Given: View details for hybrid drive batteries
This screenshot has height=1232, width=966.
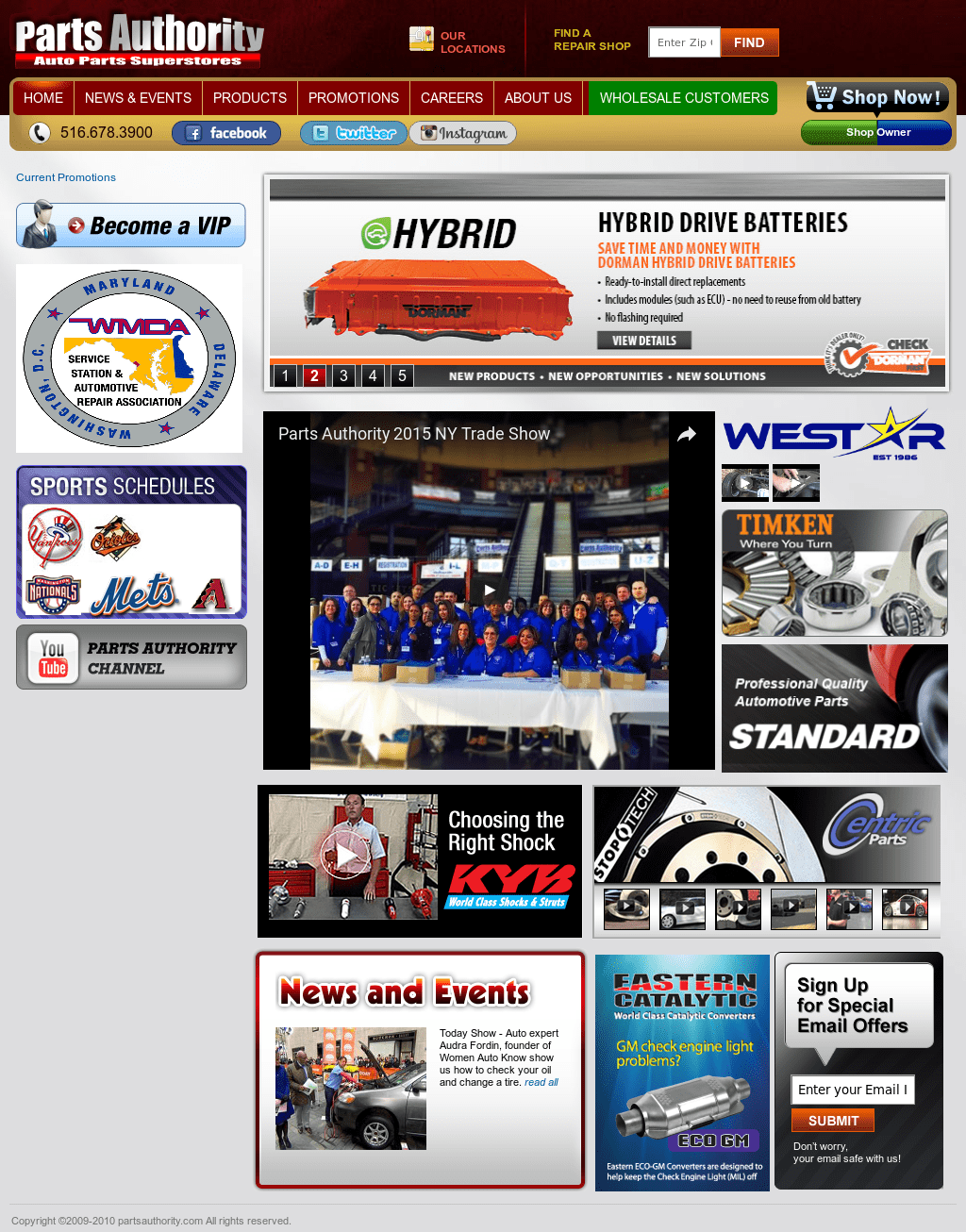Looking at the screenshot, I should click(x=644, y=341).
